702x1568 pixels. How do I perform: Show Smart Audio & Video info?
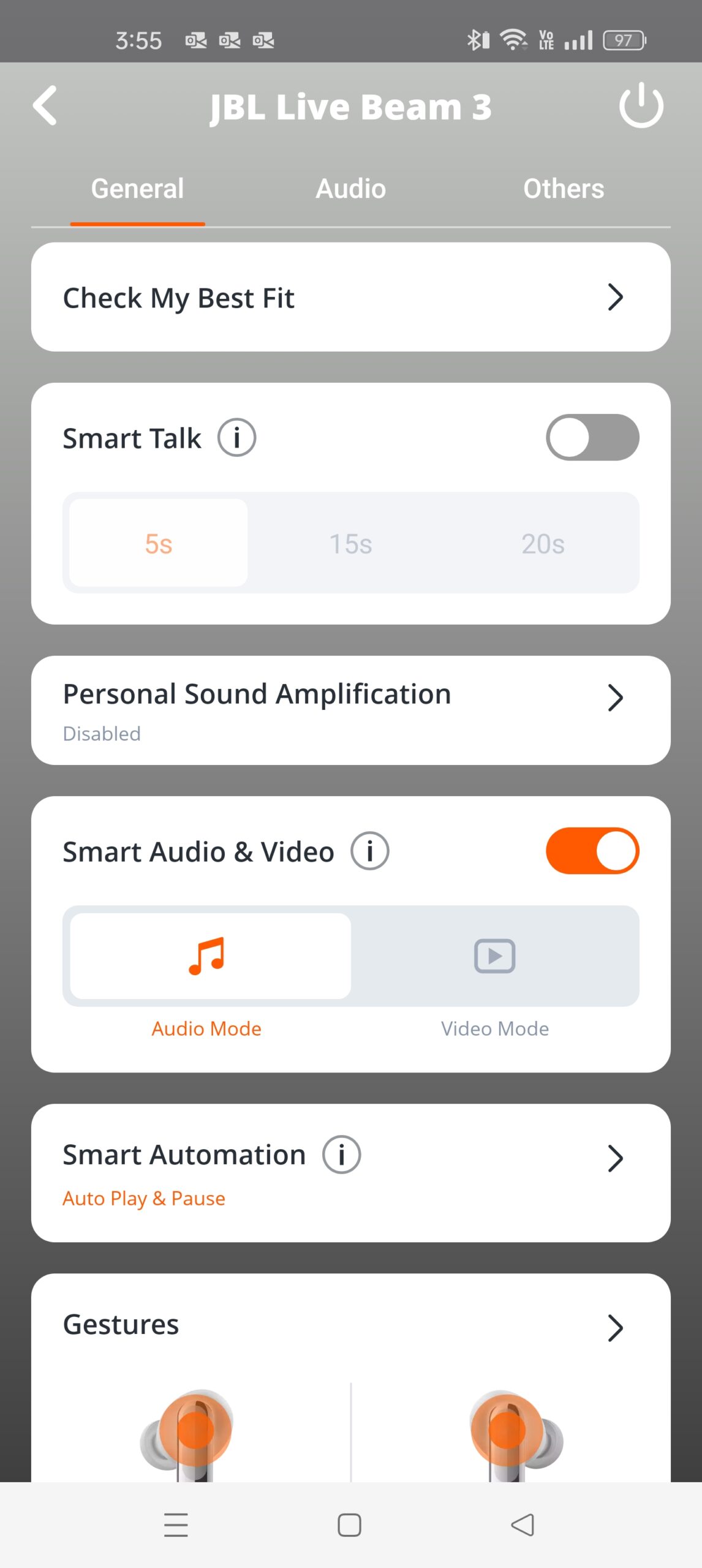tap(369, 851)
